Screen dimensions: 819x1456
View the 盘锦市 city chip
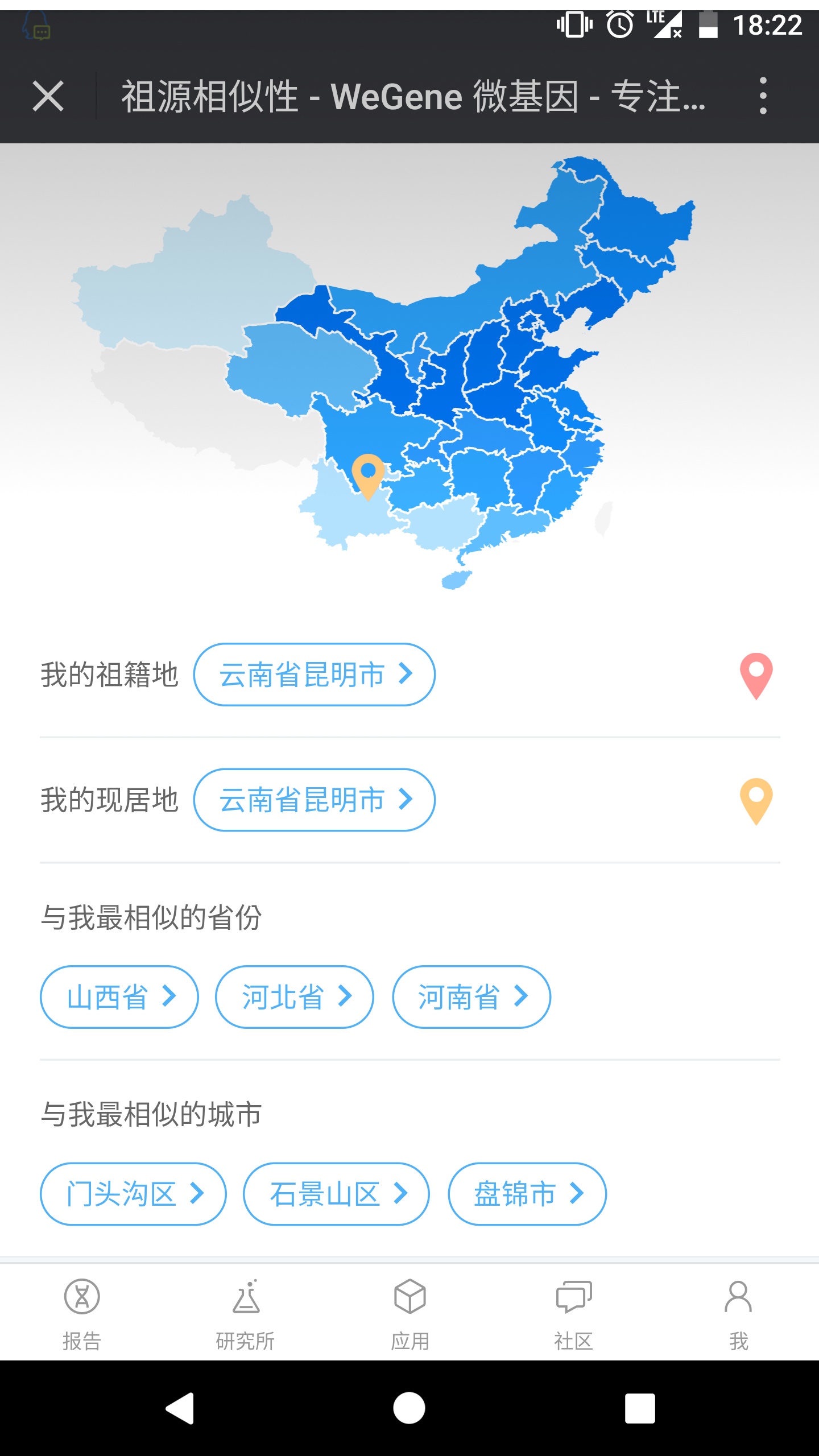pos(527,1193)
